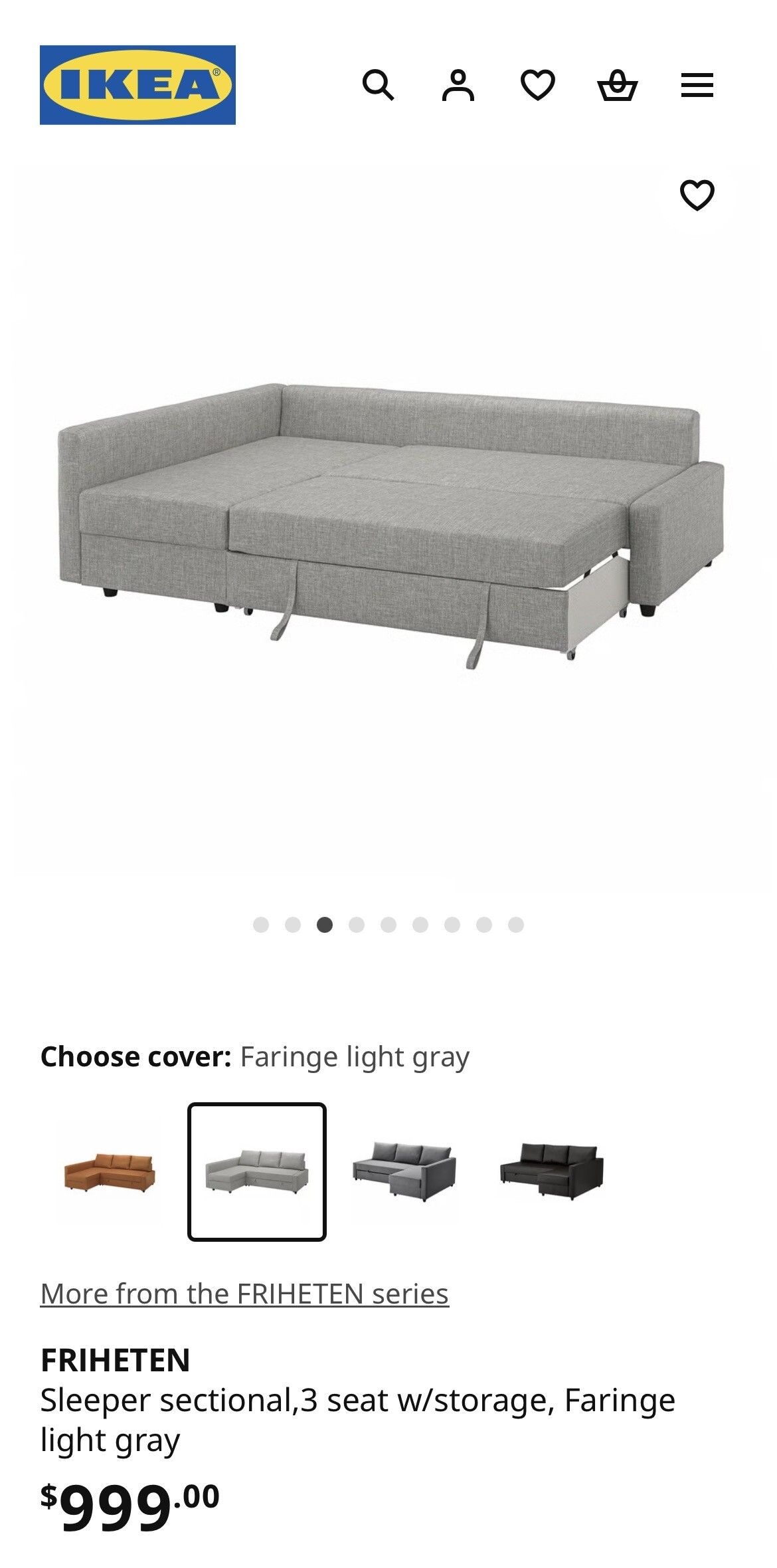
Task: Select the Faringe light gray cover
Action: [257, 1171]
